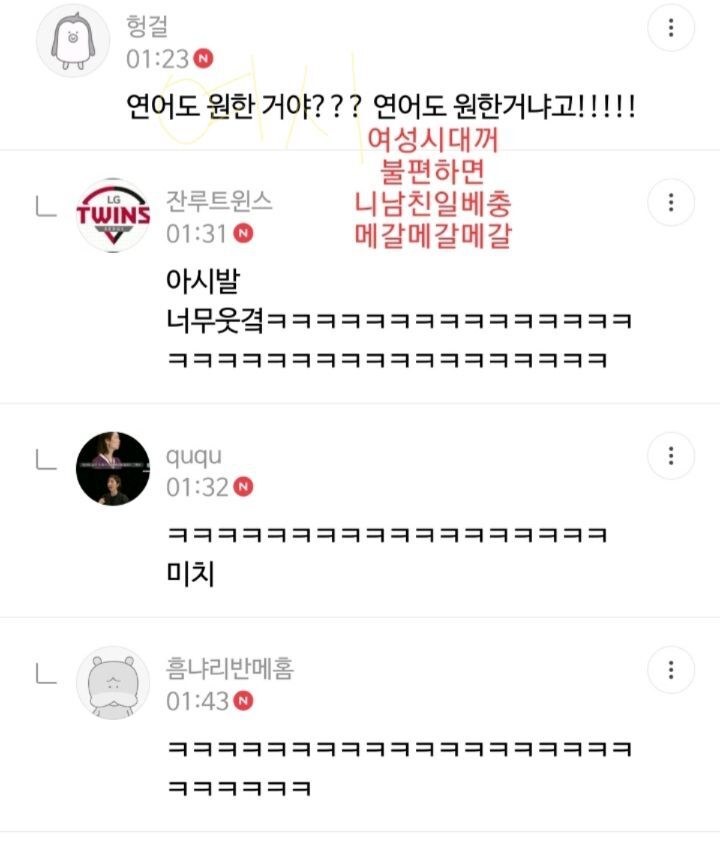The height and width of the screenshot is (851, 720).
Task: View 헝걸's profile picture
Action: tap(73, 40)
